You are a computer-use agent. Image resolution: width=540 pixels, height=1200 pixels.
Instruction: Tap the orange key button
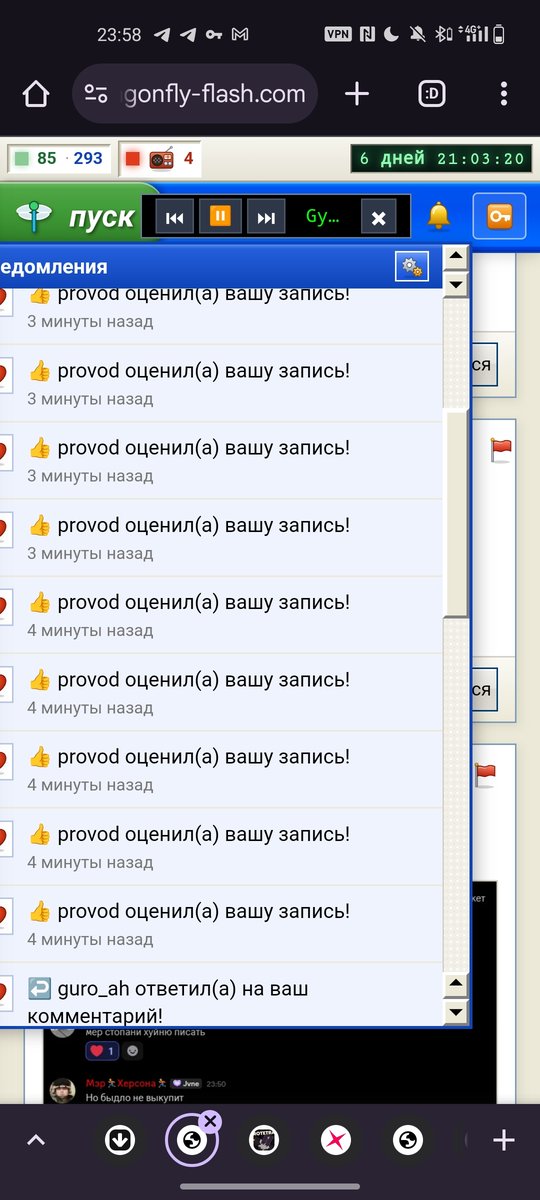click(x=499, y=216)
